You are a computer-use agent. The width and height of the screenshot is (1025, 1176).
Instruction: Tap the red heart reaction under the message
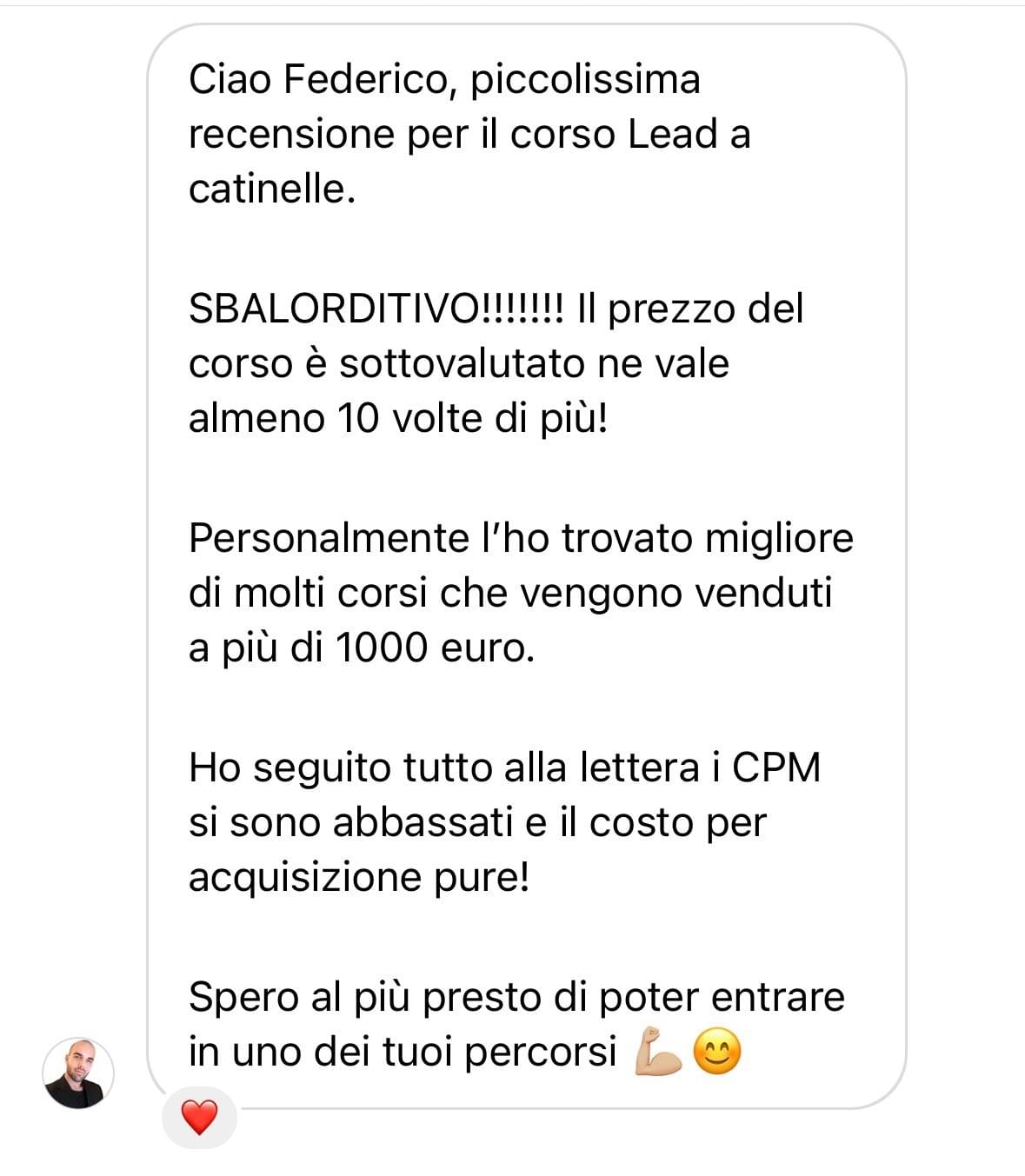pyautogui.click(x=199, y=1117)
